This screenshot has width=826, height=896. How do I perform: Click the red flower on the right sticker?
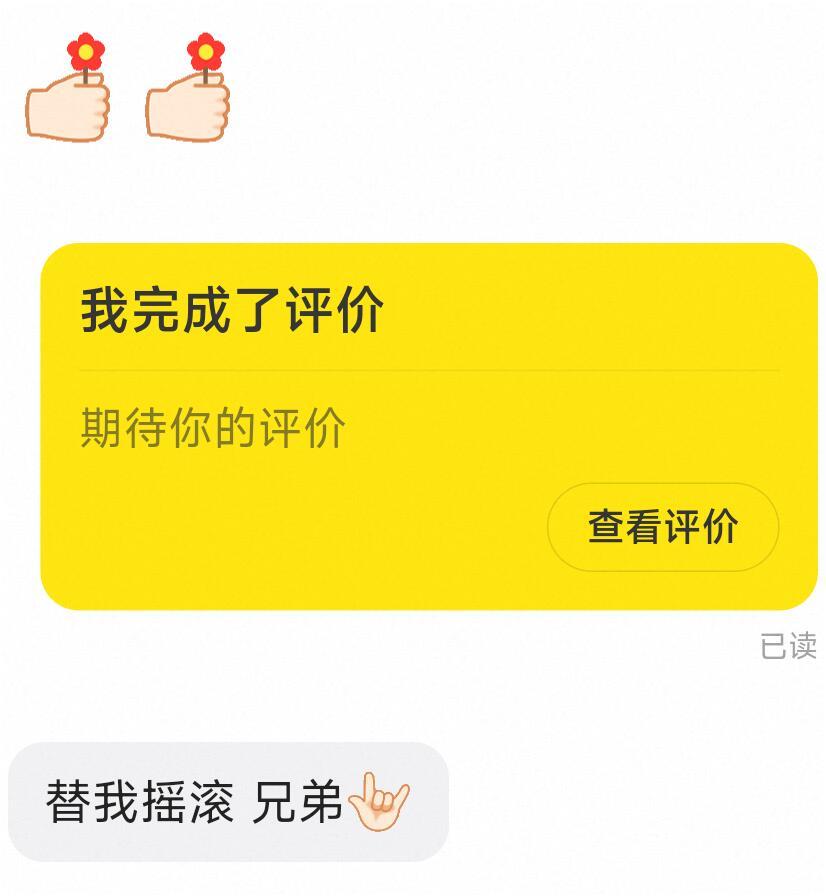point(205,50)
